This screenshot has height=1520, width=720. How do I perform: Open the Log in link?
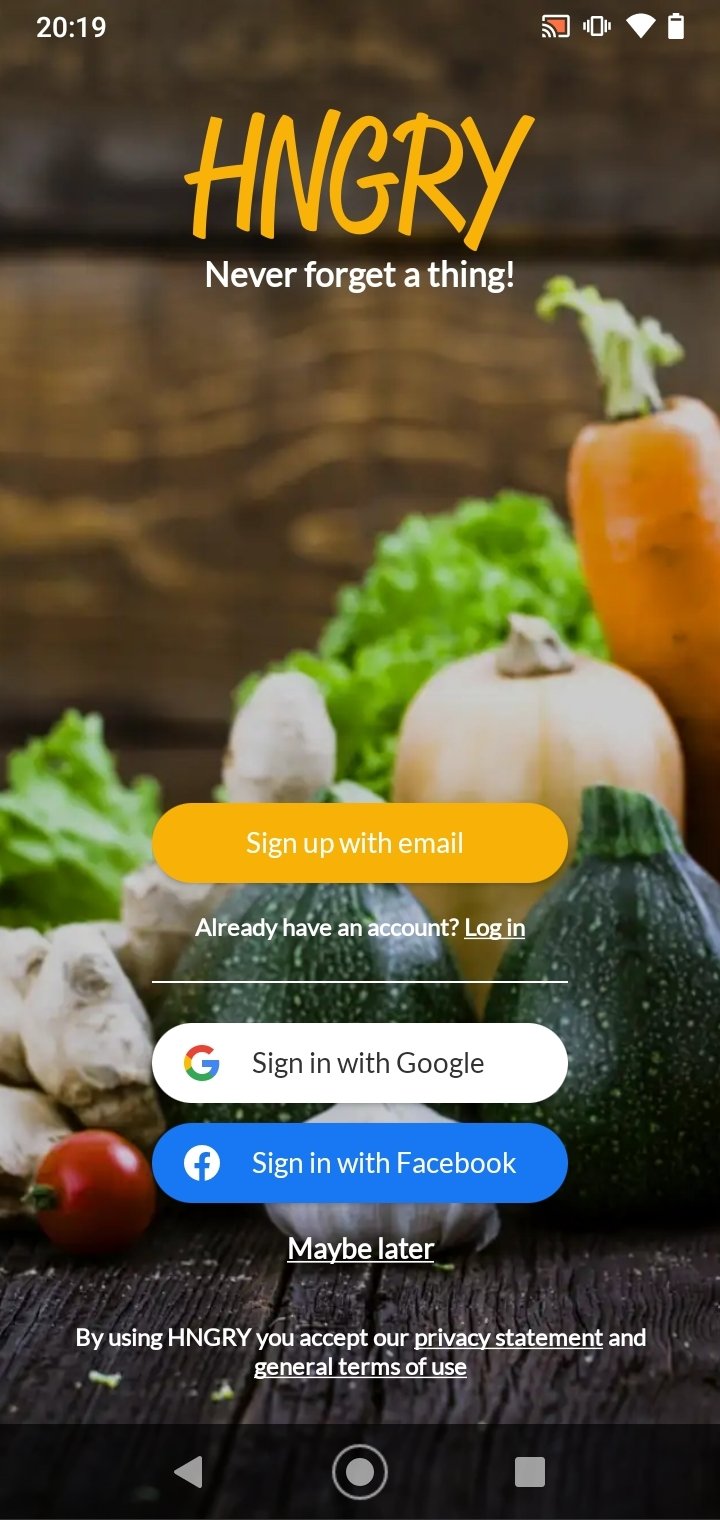click(495, 928)
